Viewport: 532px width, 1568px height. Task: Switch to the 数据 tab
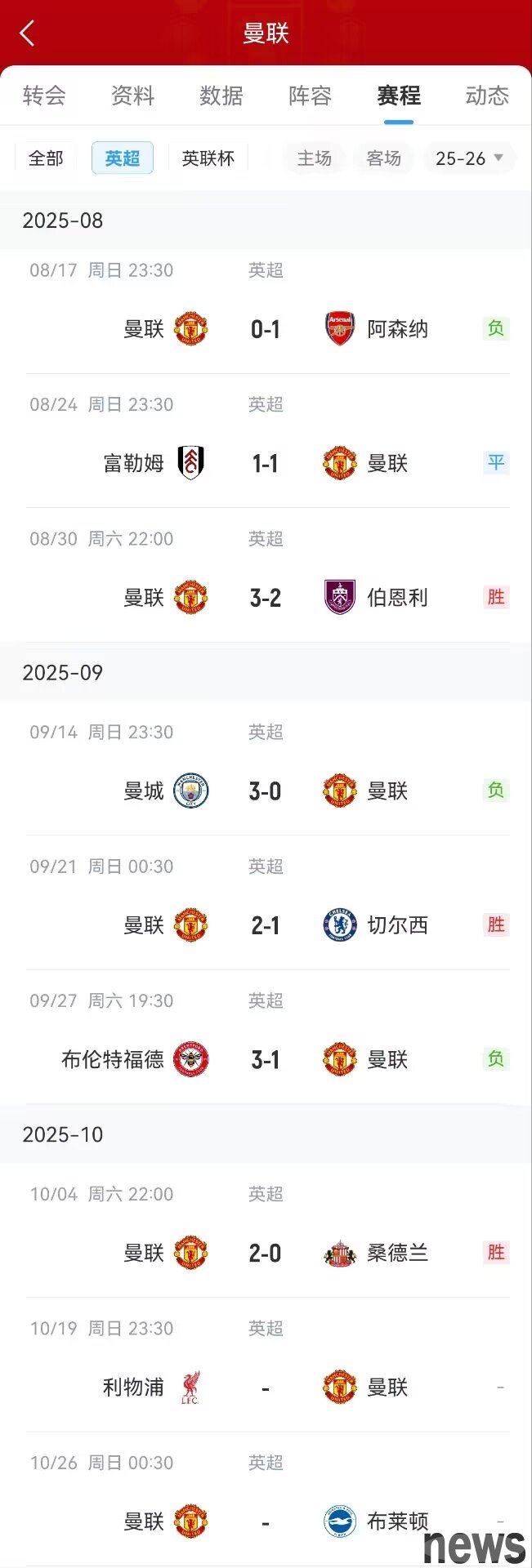(221, 96)
